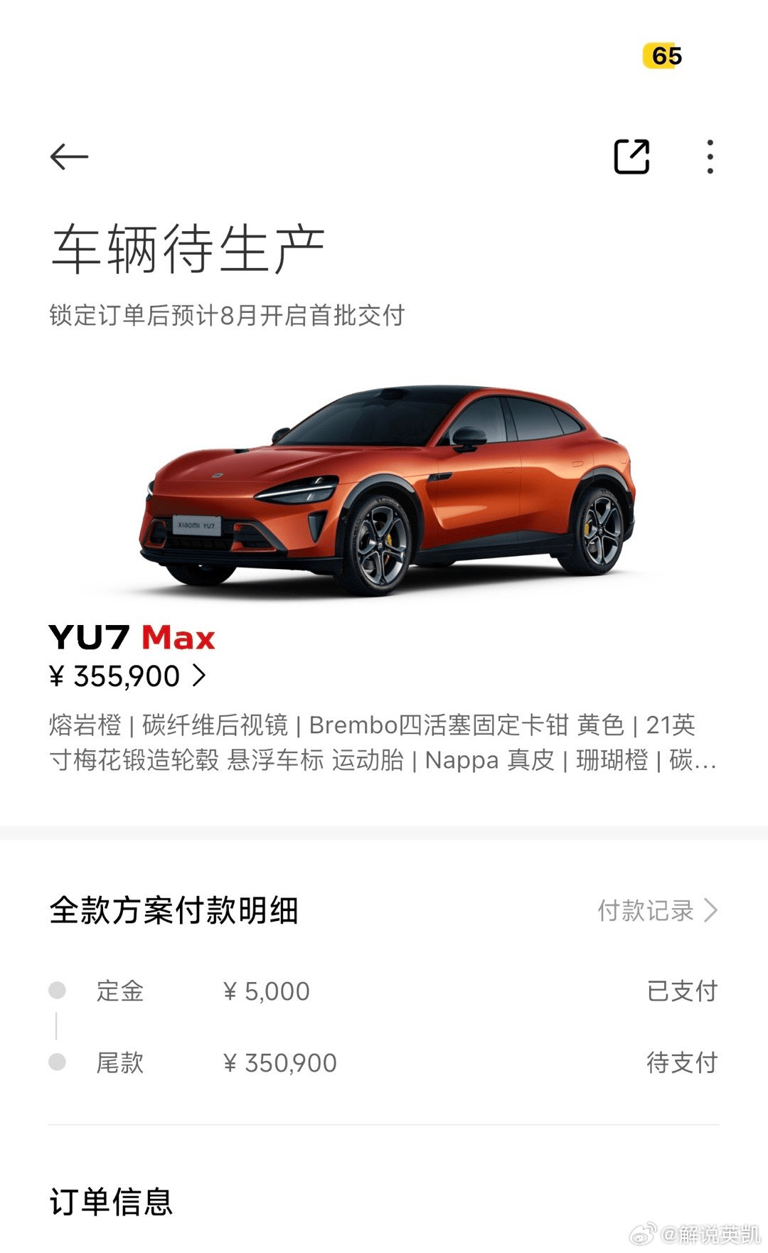
Task: Open the YU7 Max model name link
Action: [131, 638]
